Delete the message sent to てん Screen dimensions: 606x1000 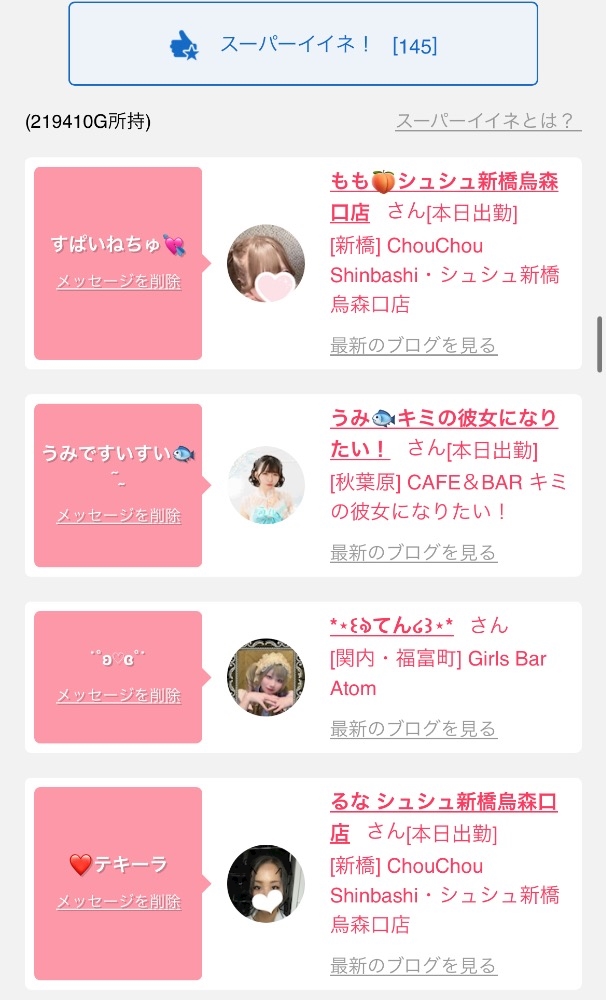119,695
